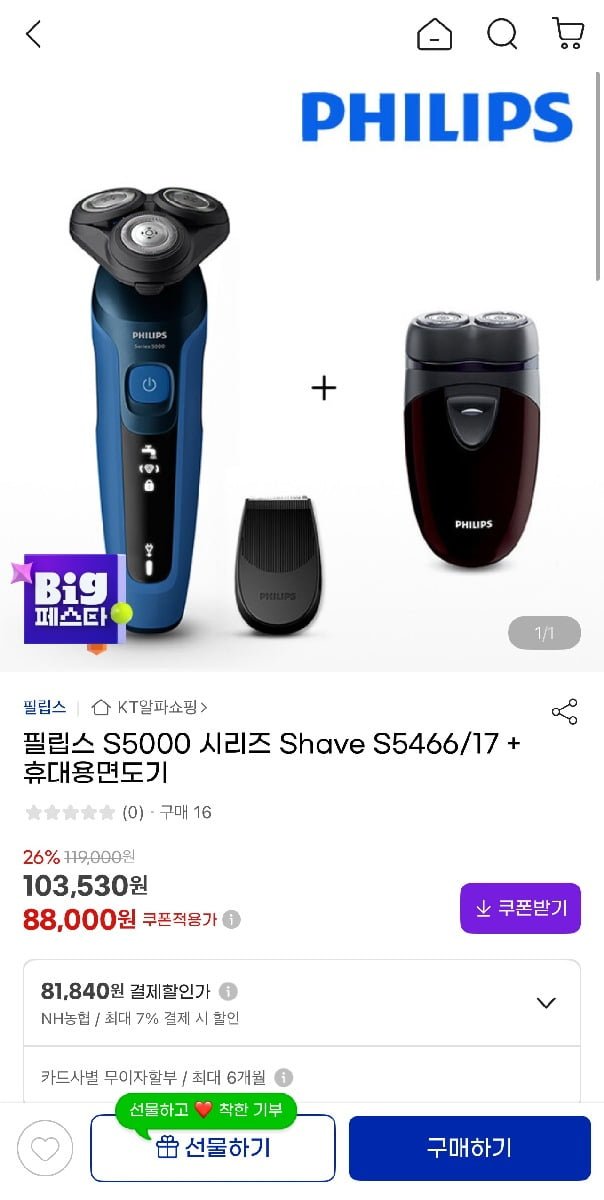Show info about 쿠폰적용가 price
604x1200 pixels.
pos(231,919)
